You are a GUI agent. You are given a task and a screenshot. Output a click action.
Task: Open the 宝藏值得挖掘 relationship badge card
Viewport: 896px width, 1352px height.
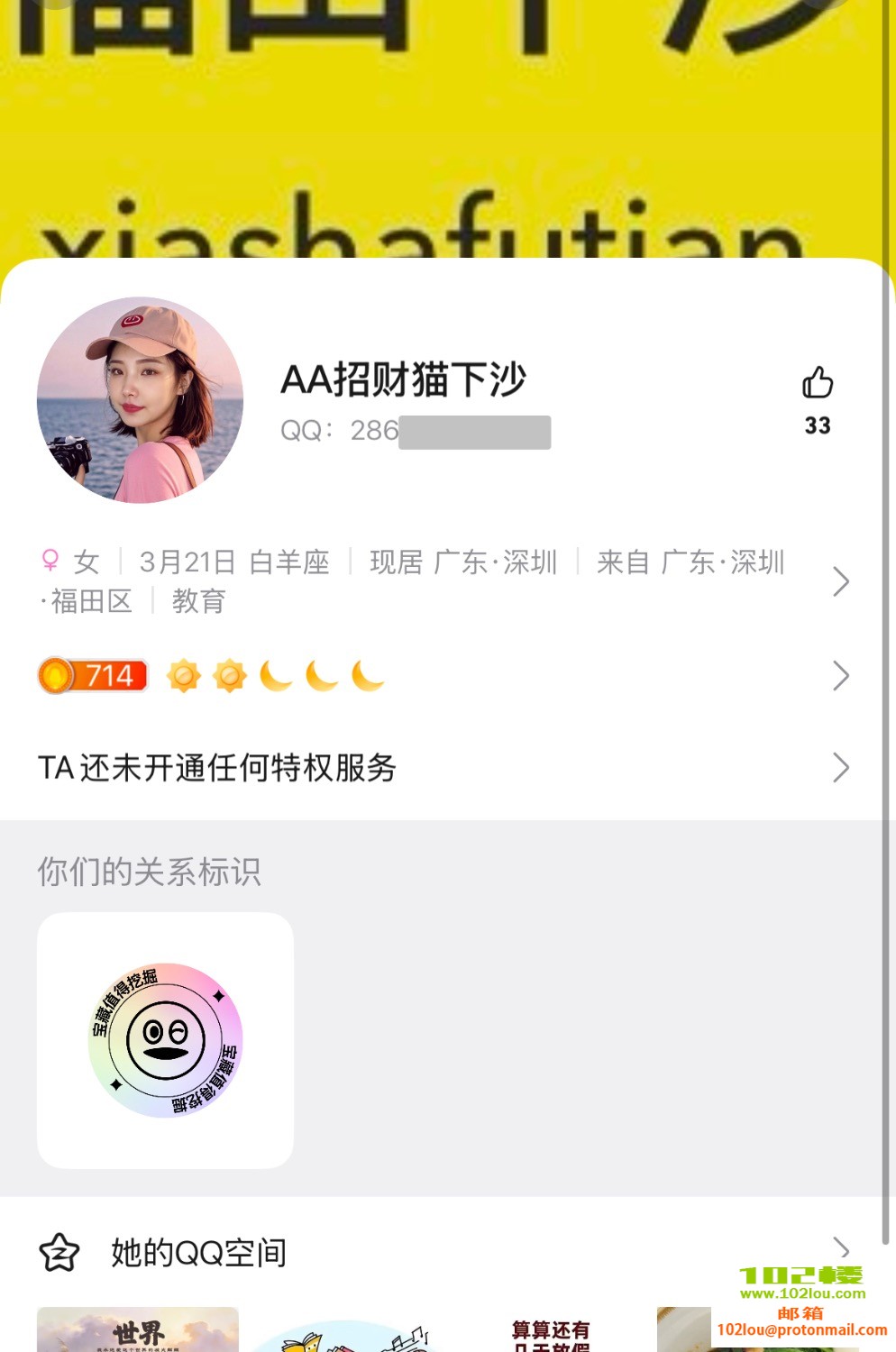(165, 1040)
